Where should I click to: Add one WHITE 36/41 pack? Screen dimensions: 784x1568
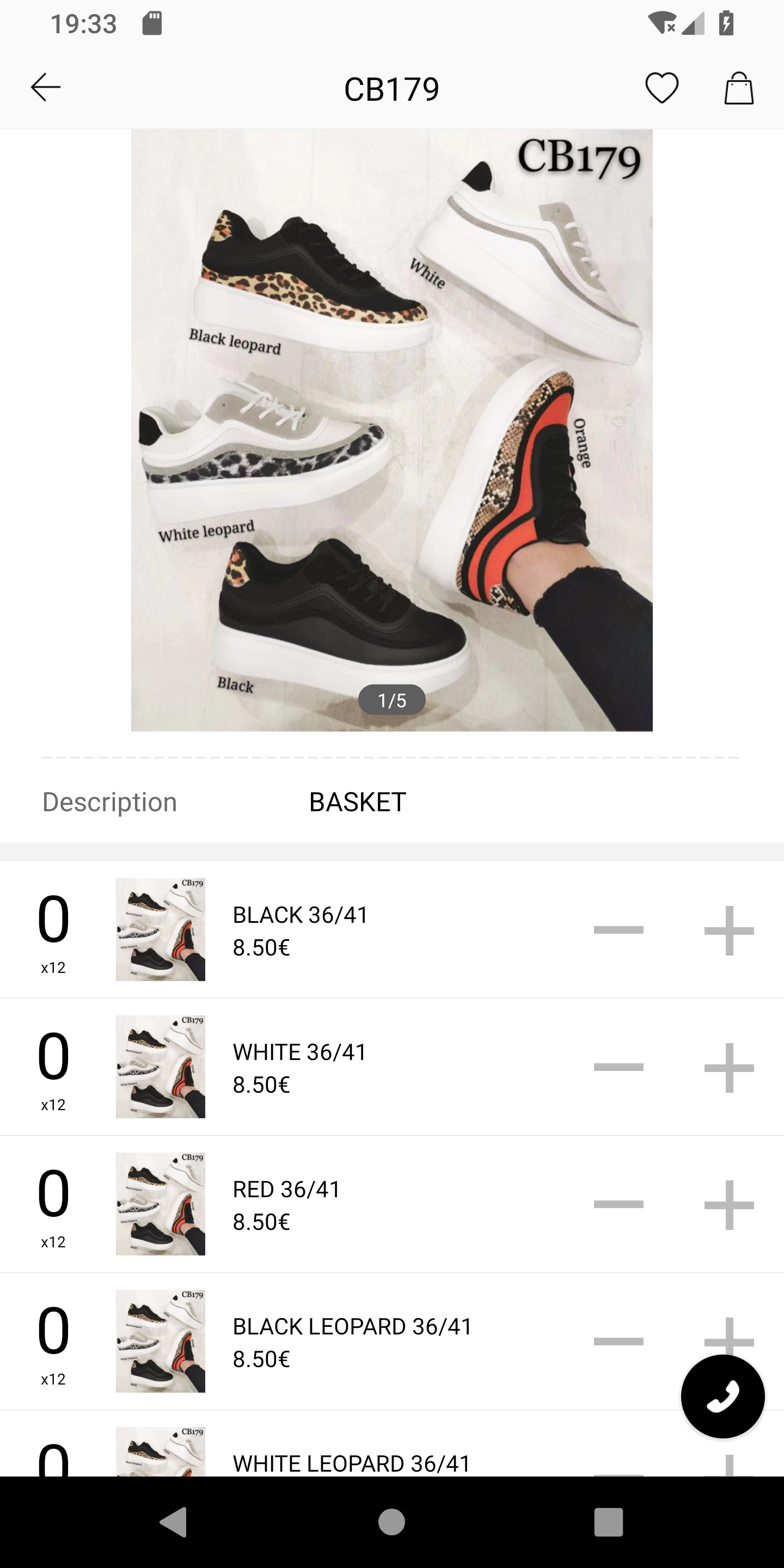click(728, 1067)
